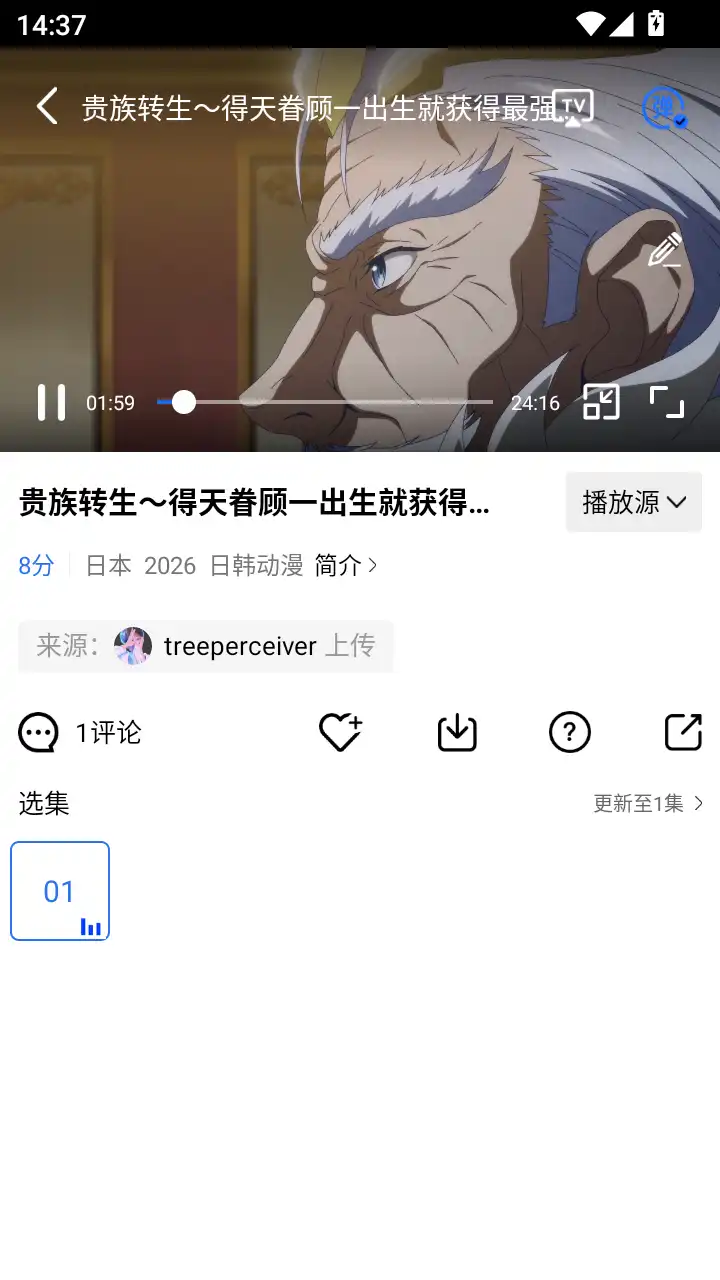View uploader treeperceiver's profile
This screenshot has width=720, height=1280.
pyautogui.click(x=240, y=646)
